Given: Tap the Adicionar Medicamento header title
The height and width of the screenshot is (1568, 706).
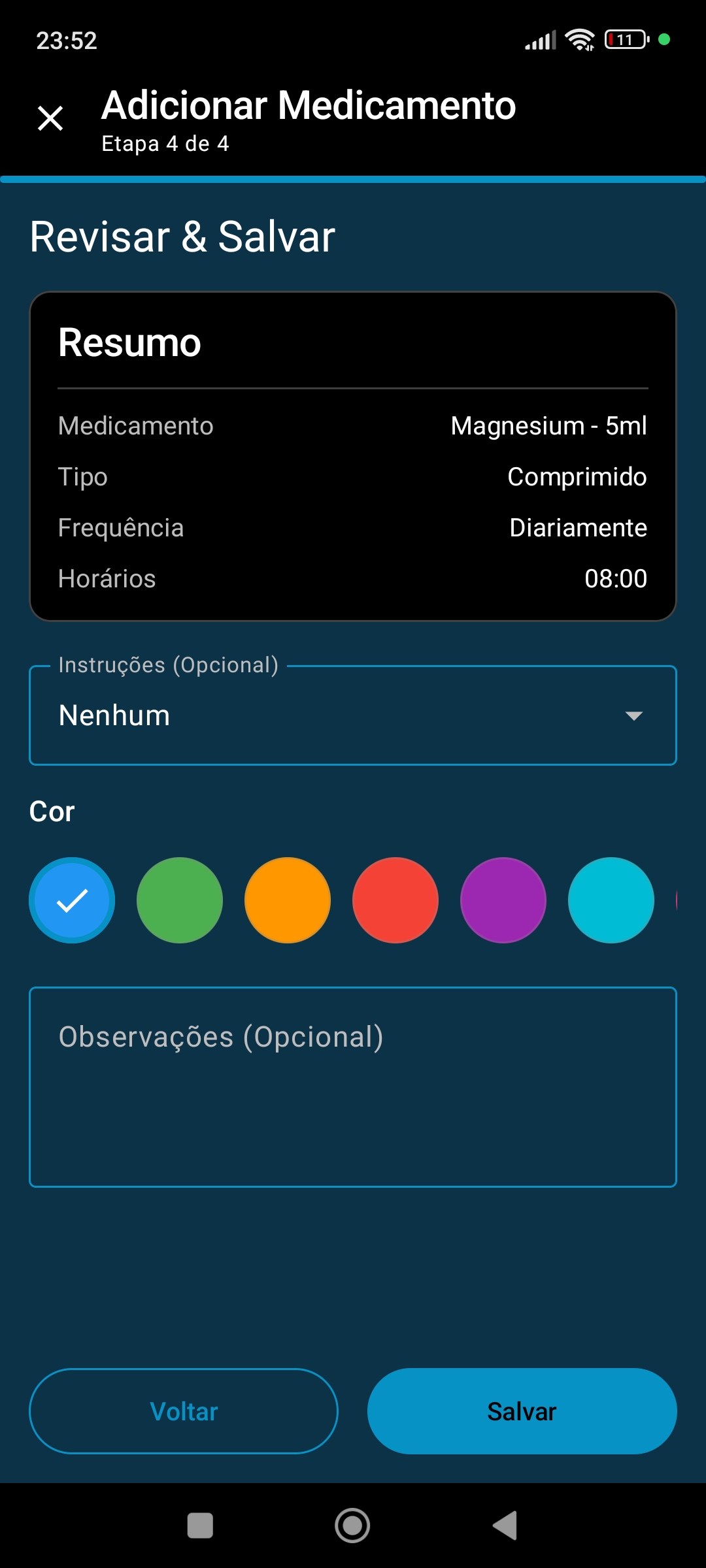Looking at the screenshot, I should tap(307, 105).
